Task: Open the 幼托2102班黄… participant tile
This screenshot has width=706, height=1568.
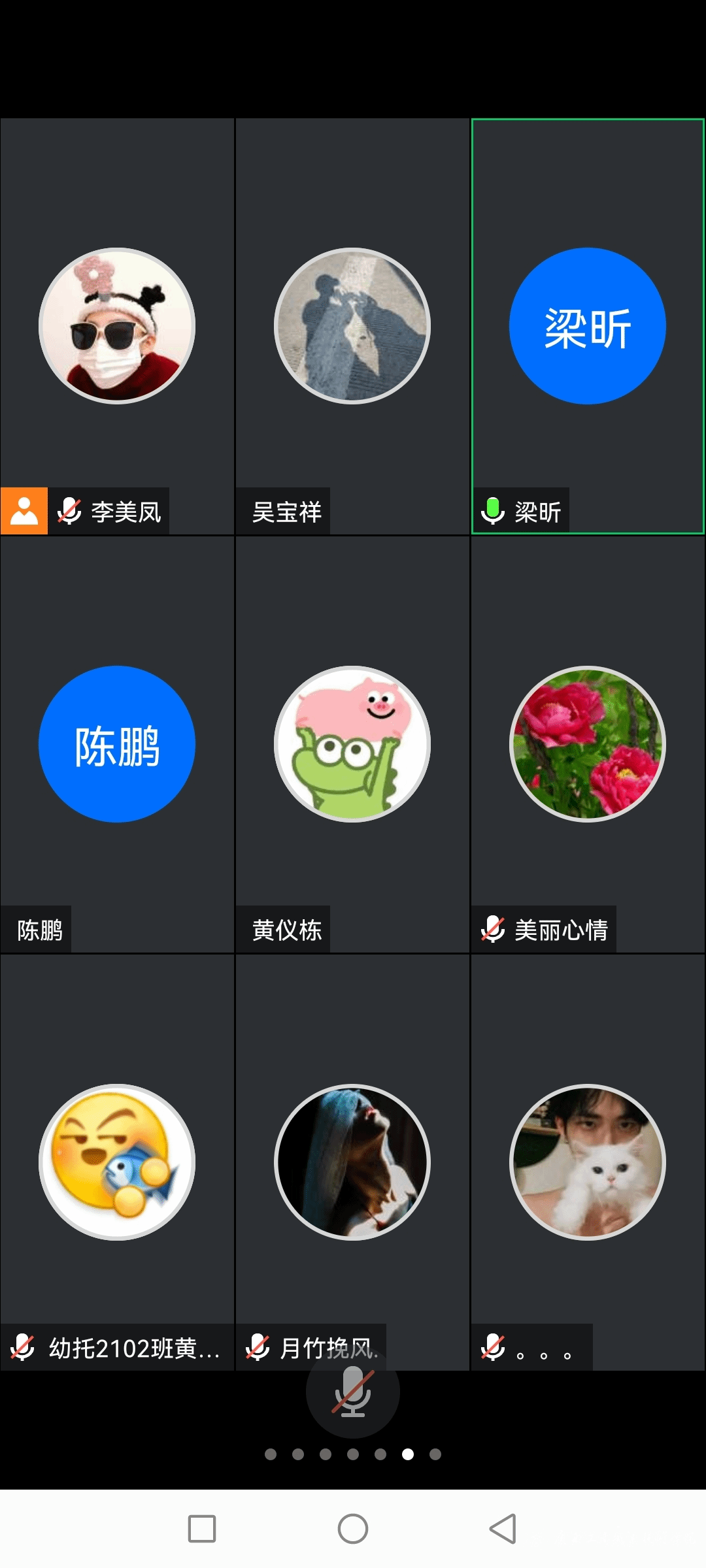Action: (117, 1162)
